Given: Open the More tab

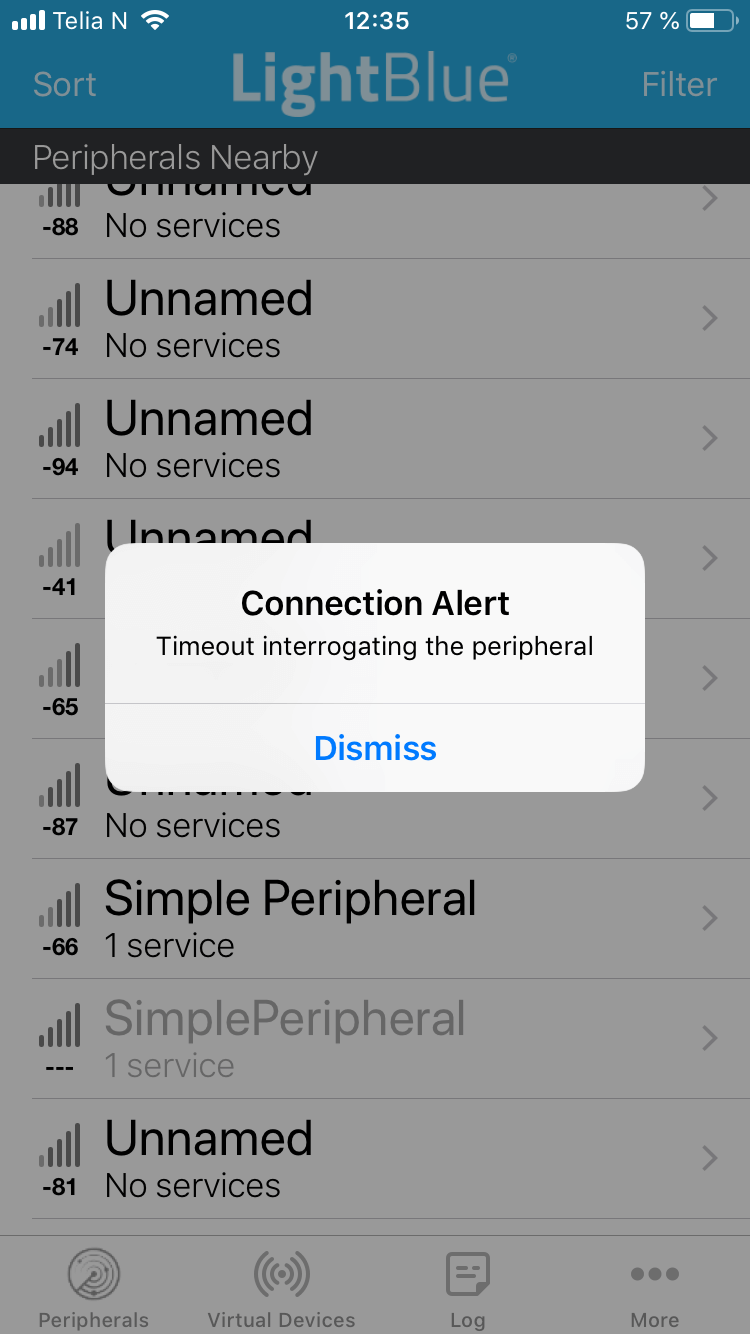Looking at the screenshot, I should coord(655,1290).
